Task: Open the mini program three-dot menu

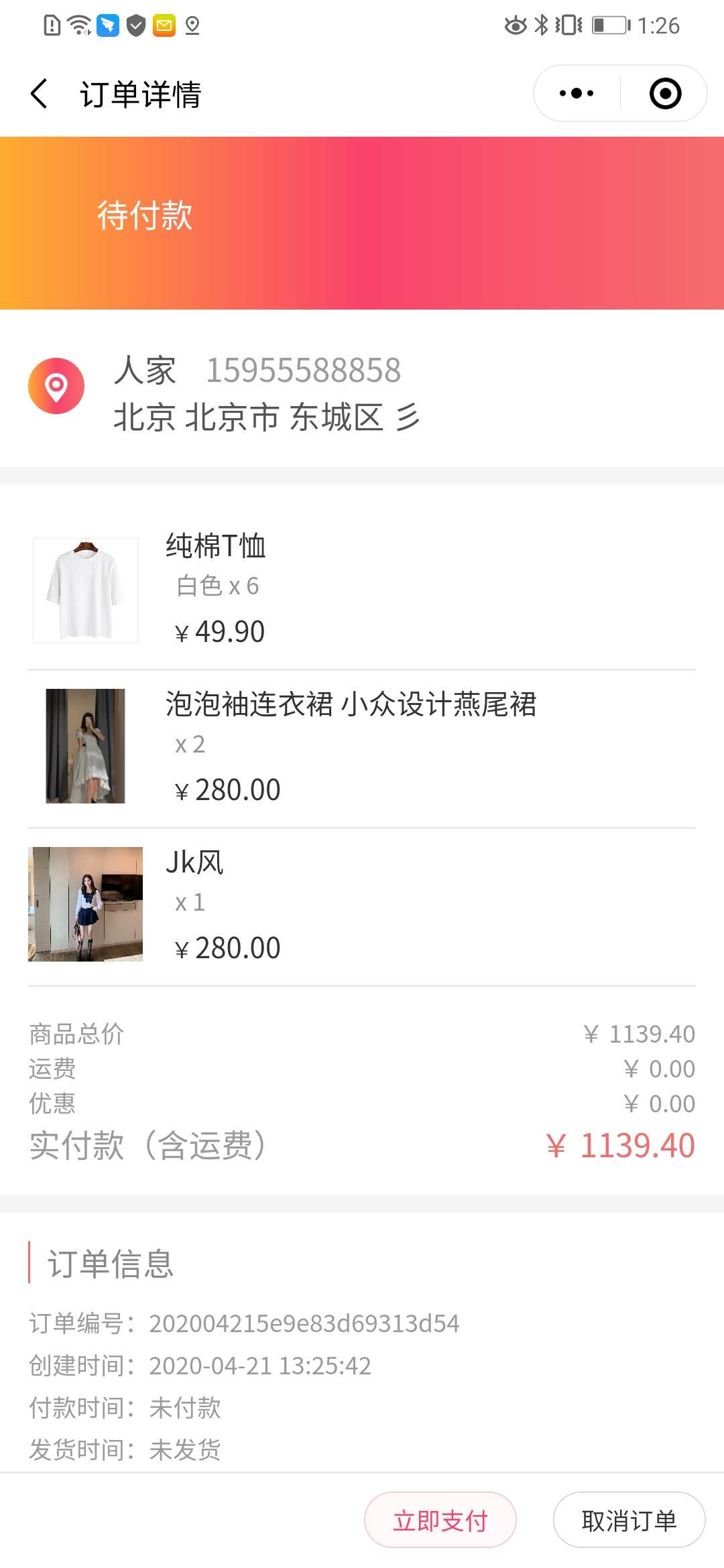Action: (x=577, y=93)
